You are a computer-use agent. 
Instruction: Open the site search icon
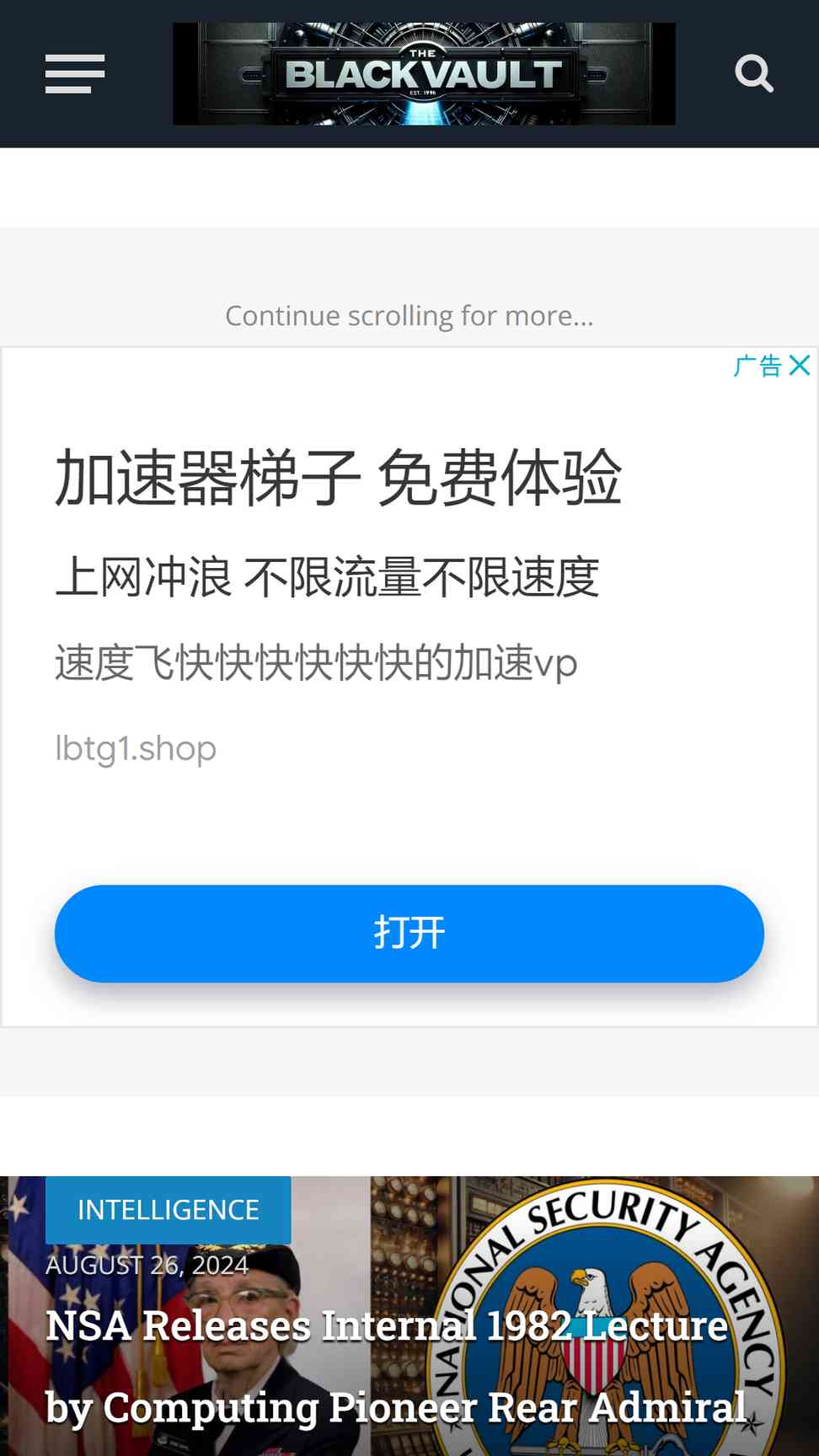(753, 74)
